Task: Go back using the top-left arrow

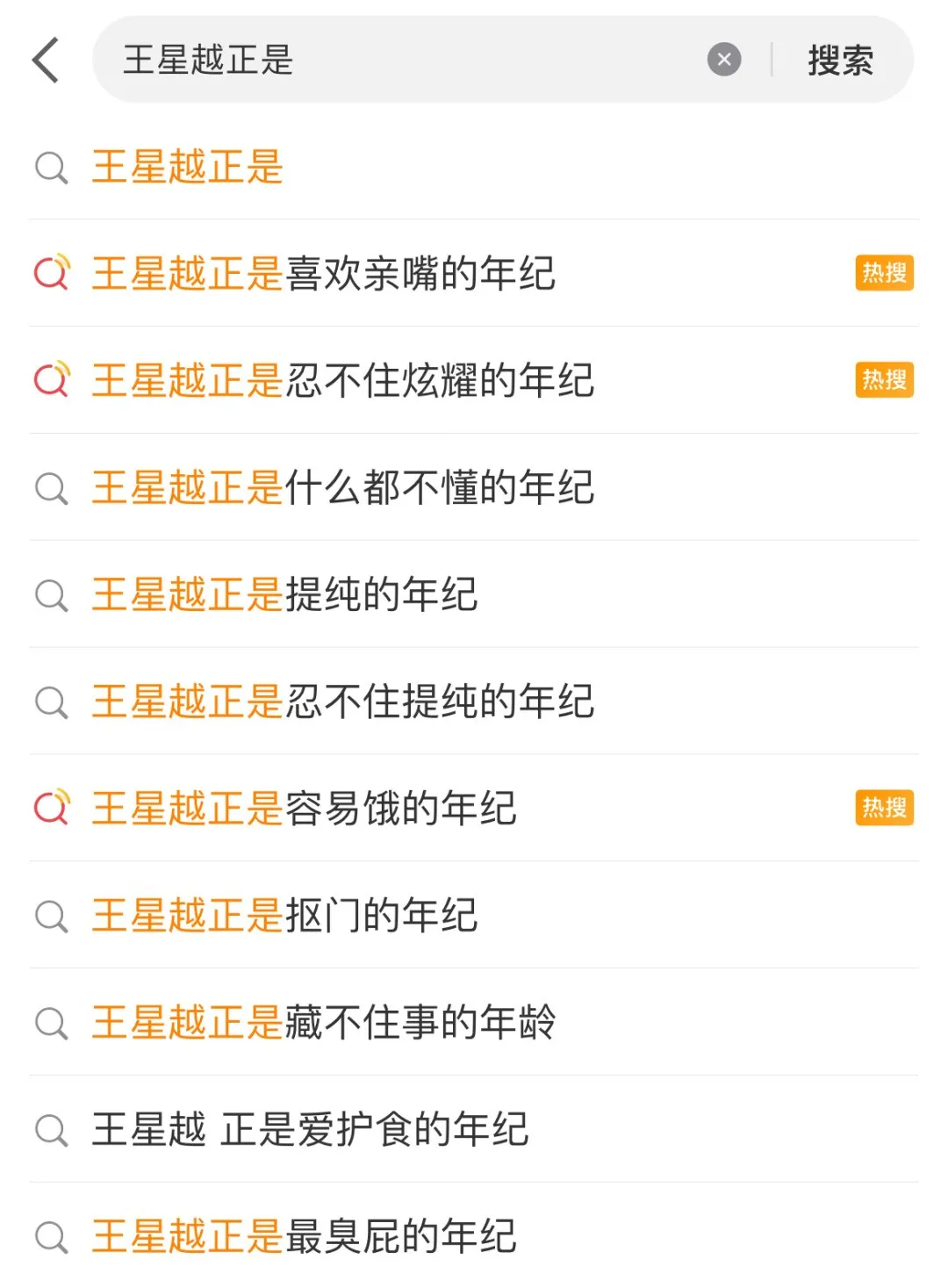Action: pos(46,60)
